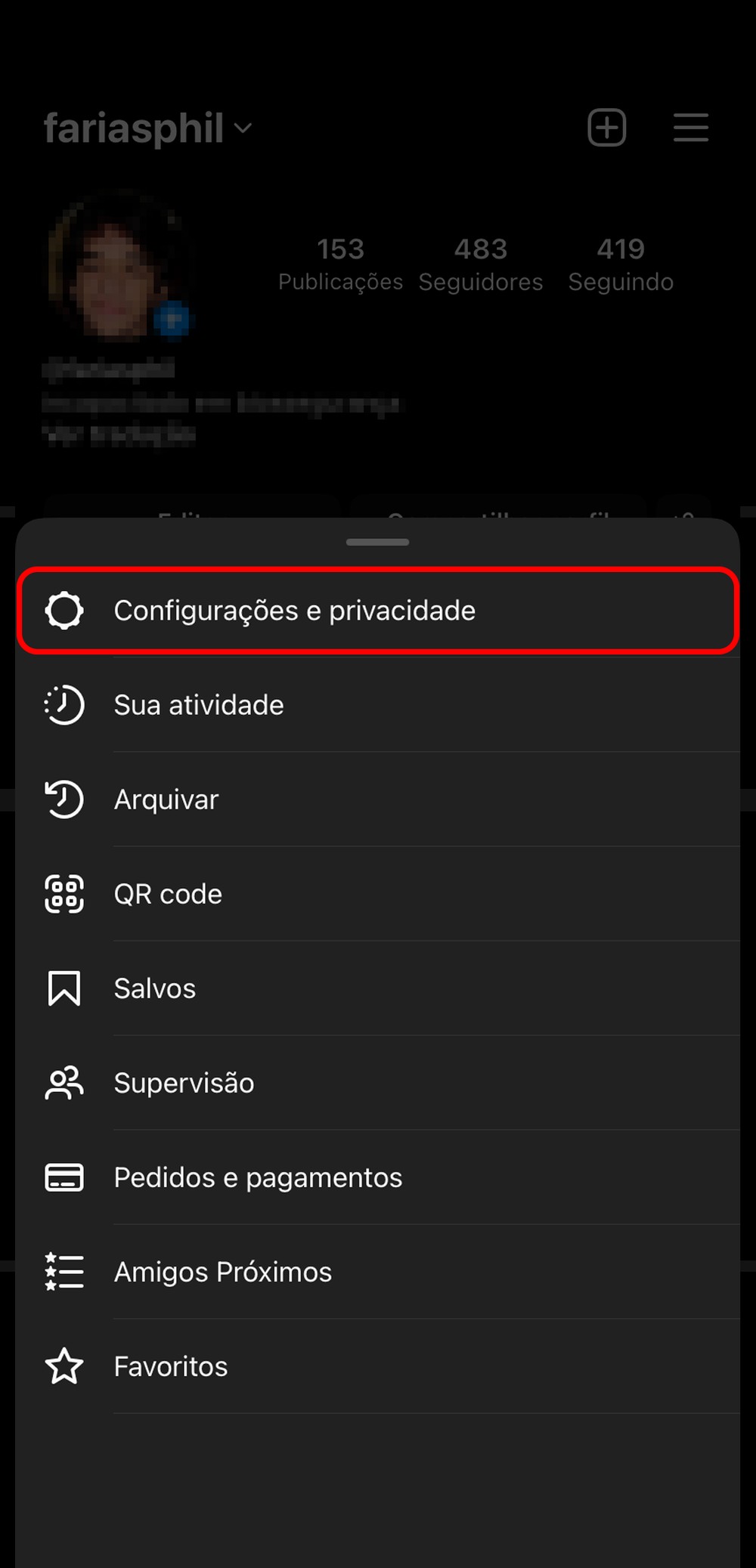Image resolution: width=756 pixels, height=1568 pixels.
Task: Tap the create new post plus icon
Action: point(607,127)
